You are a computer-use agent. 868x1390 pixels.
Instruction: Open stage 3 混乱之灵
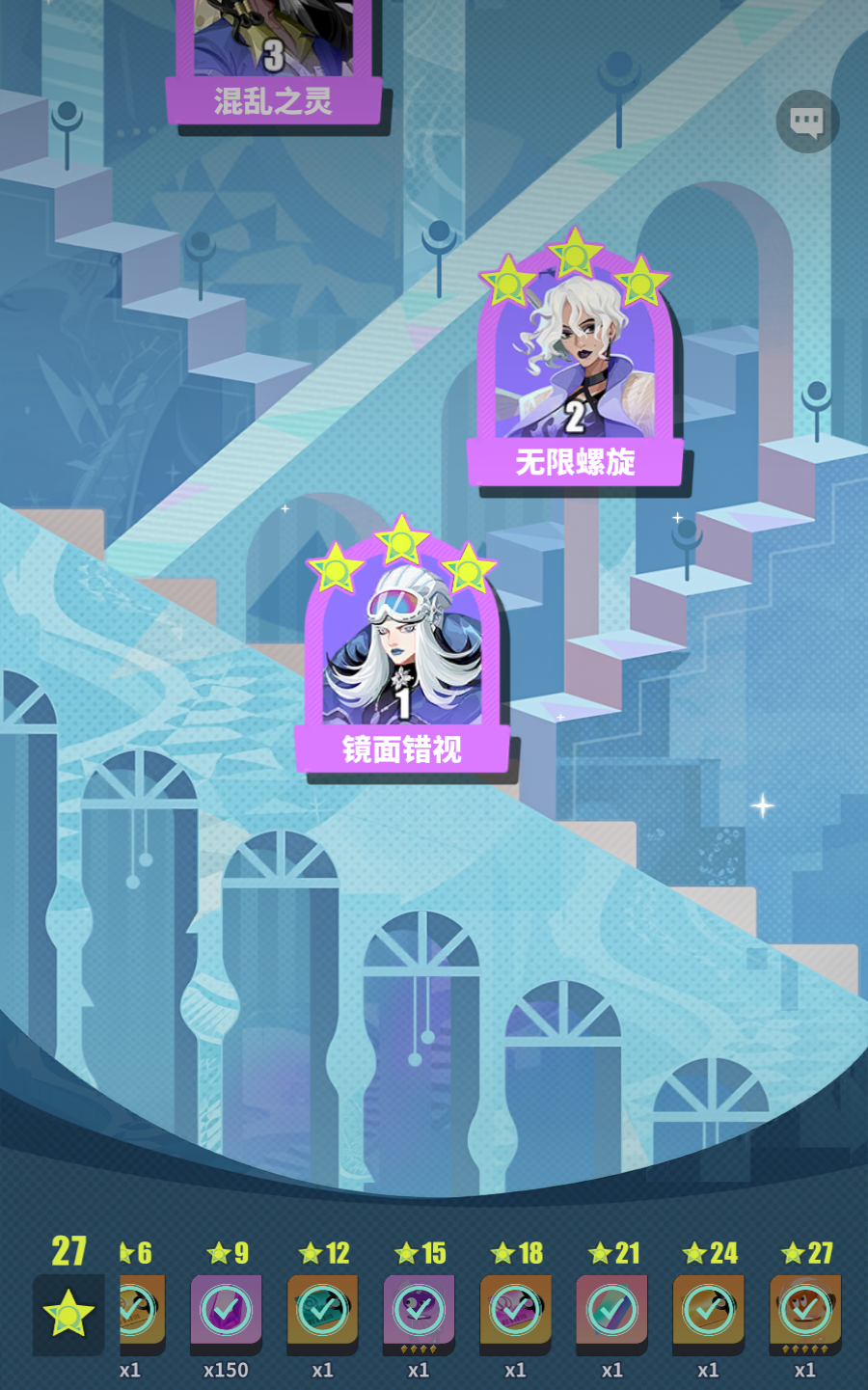274,58
